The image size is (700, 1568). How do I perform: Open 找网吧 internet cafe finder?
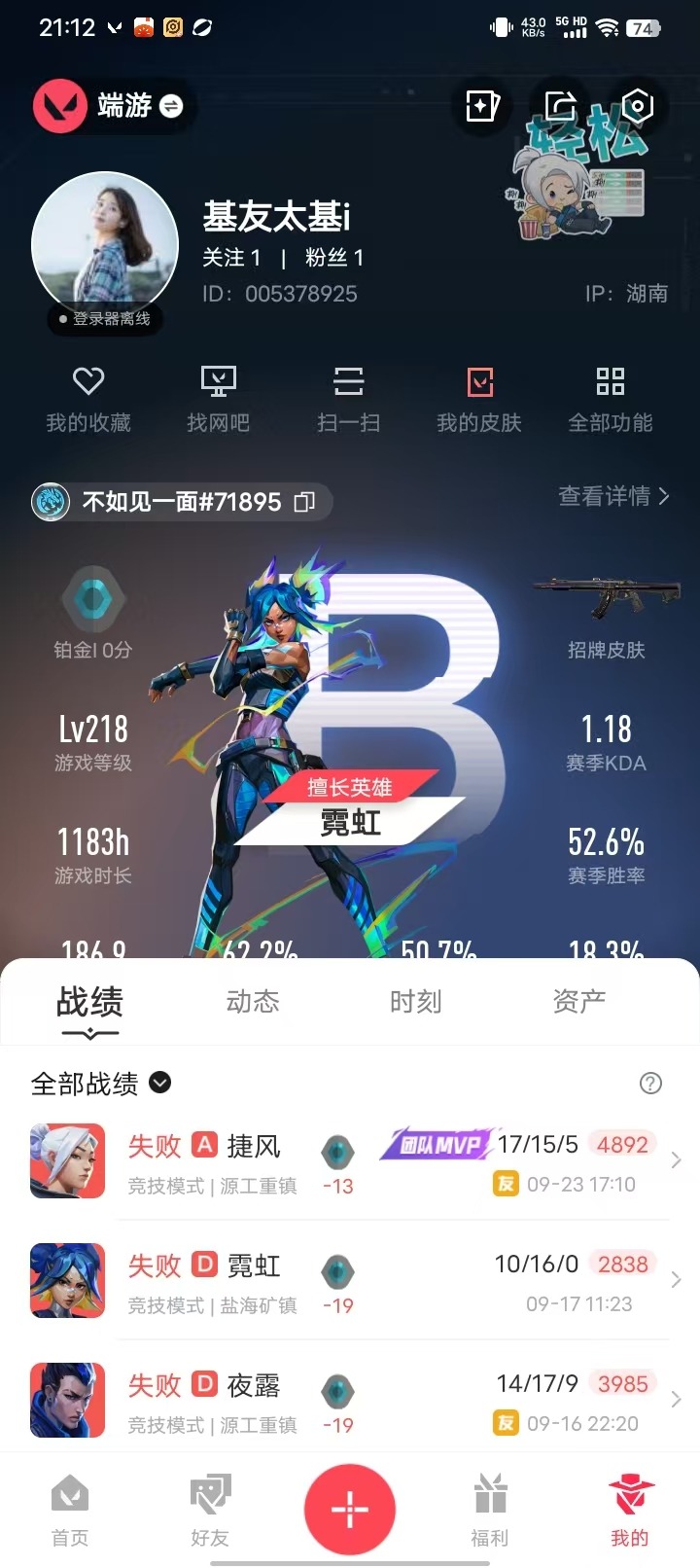coord(218,399)
